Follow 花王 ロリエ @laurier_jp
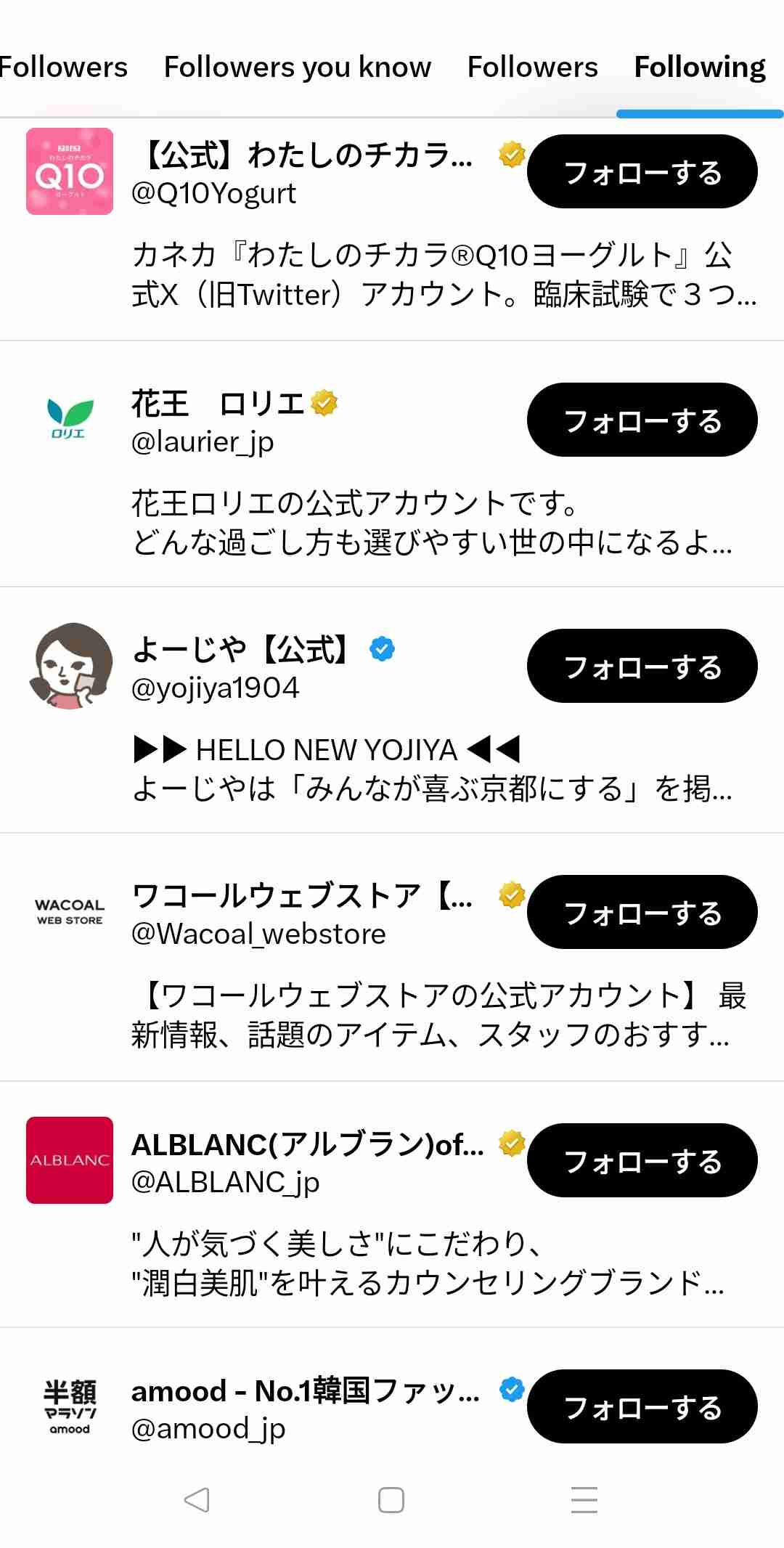Image resolution: width=784 pixels, height=1548 pixels. pos(642,420)
